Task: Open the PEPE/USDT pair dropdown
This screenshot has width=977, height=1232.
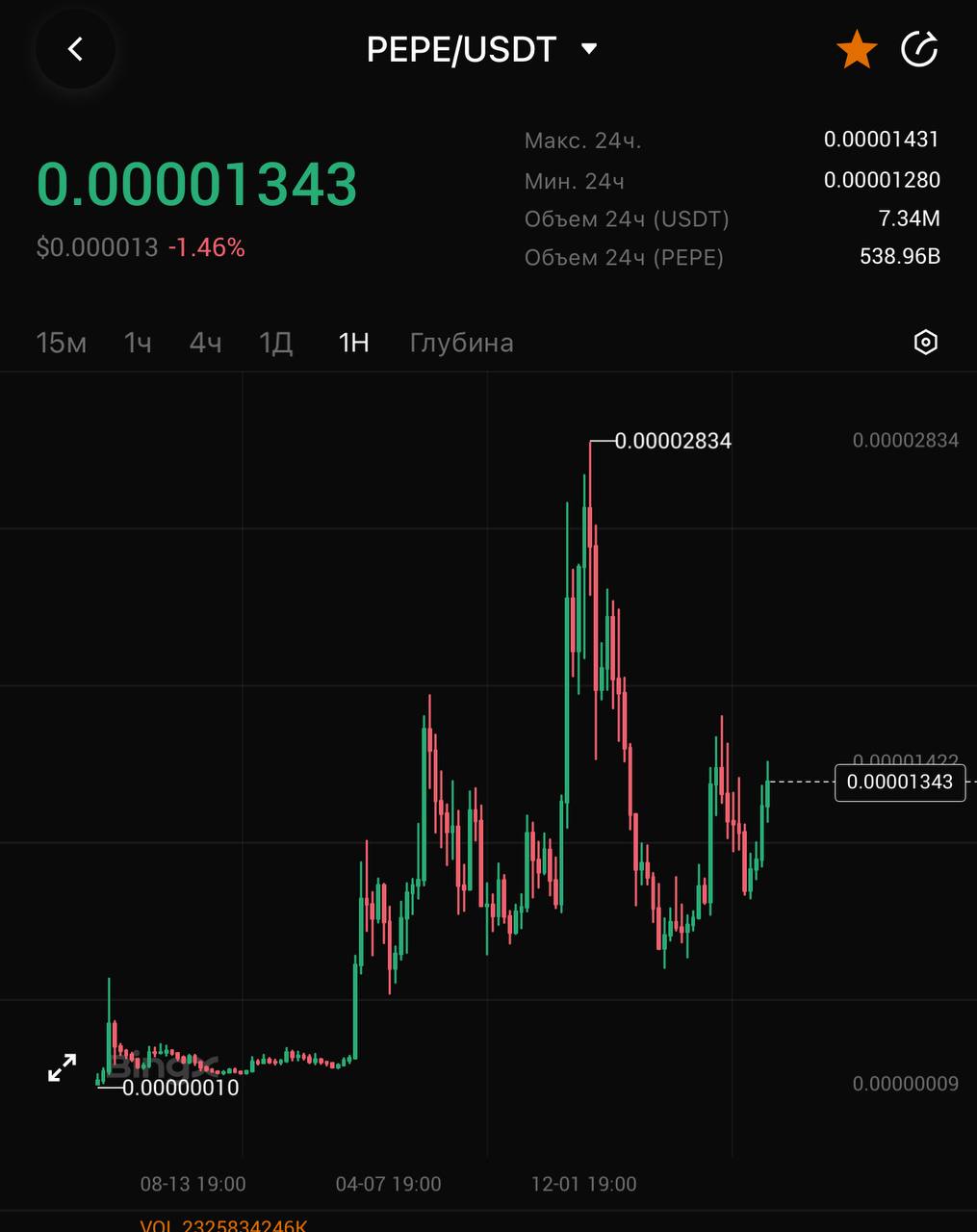Action: click(588, 49)
